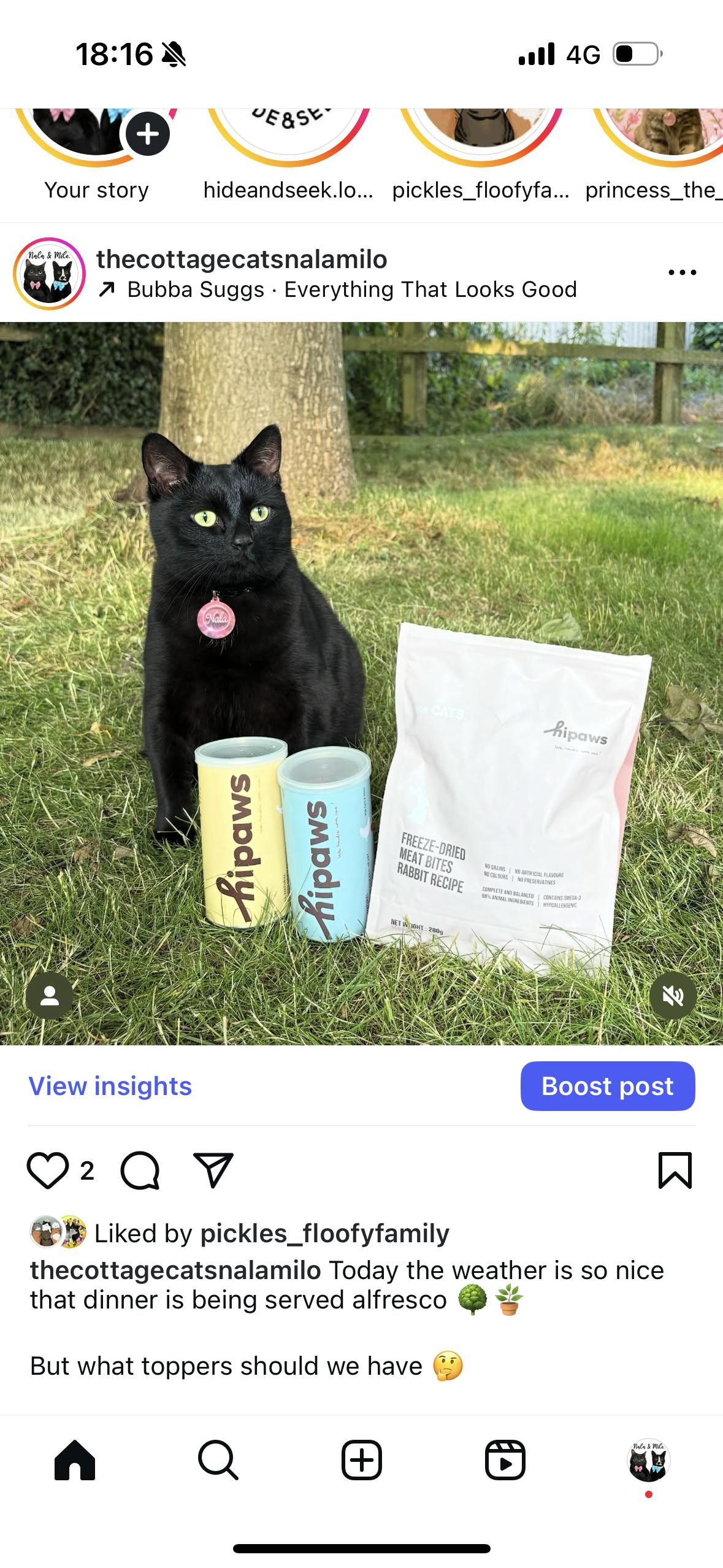The width and height of the screenshot is (723, 1568).
Task: View pickles_floofyfamily who liked the post
Action: (x=325, y=1233)
